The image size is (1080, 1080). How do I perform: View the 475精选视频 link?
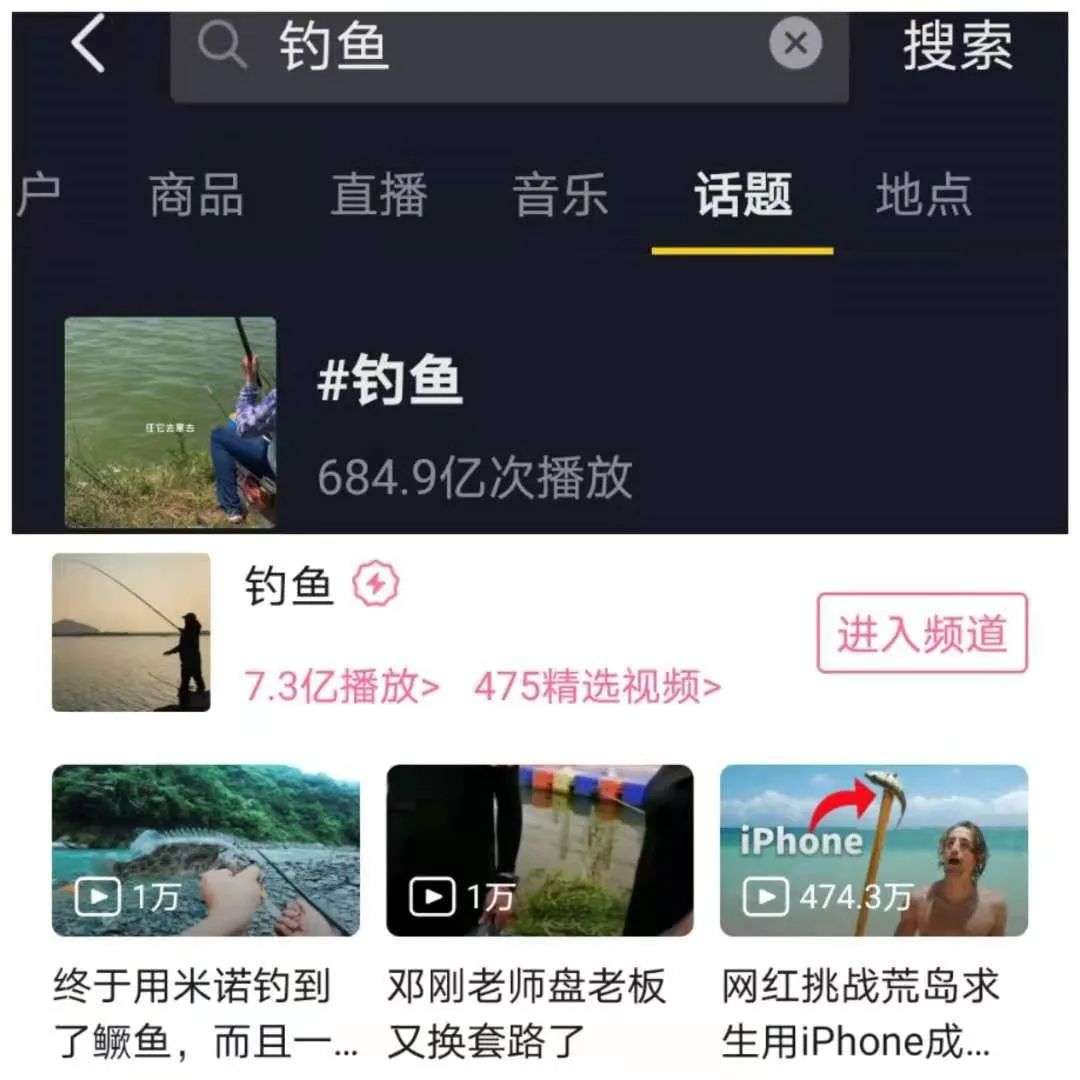click(597, 687)
